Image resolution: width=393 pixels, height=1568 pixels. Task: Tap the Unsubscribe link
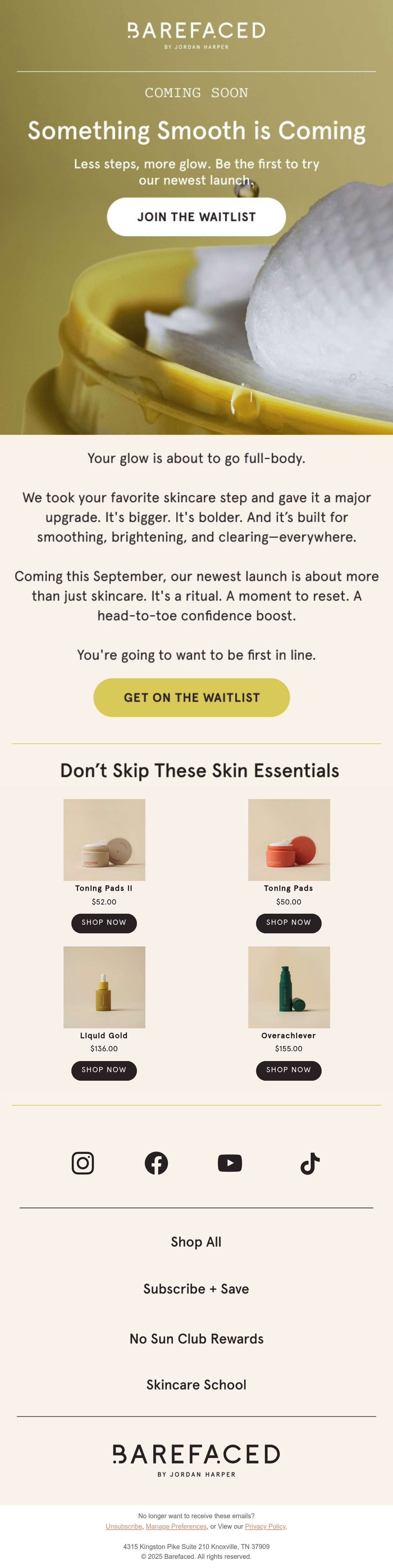pos(124,1526)
